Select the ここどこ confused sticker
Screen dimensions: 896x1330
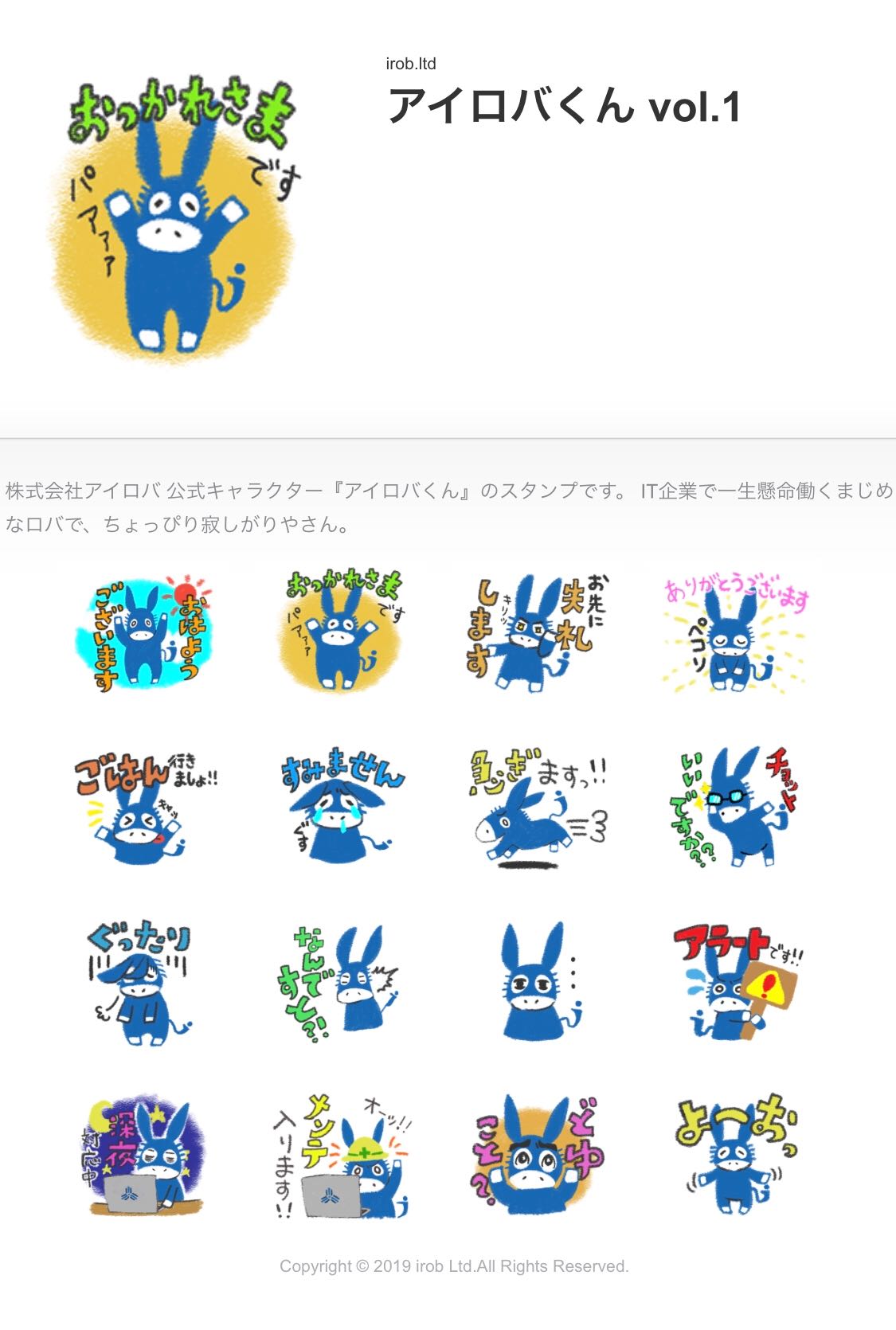(x=535, y=1156)
